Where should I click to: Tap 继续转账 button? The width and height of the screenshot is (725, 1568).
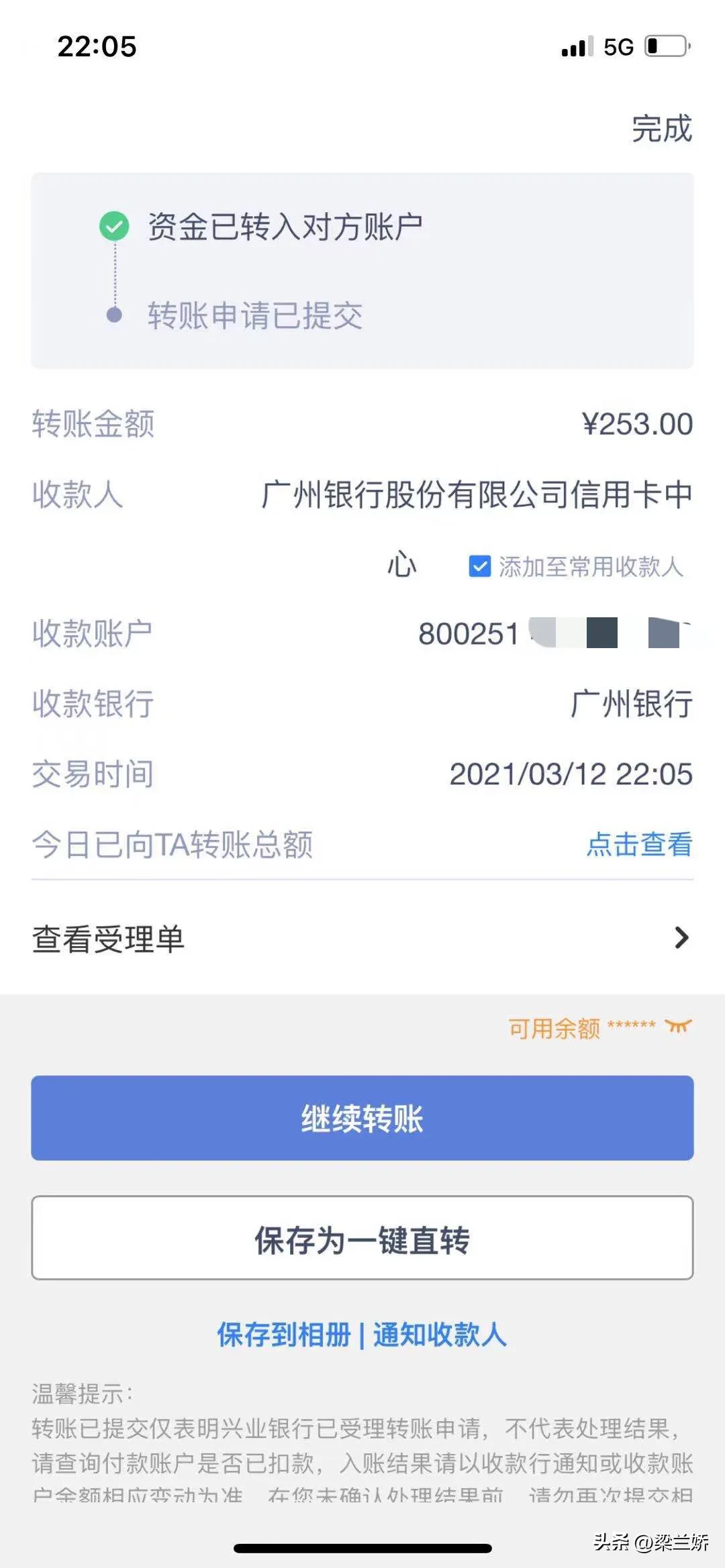[x=362, y=1118]
